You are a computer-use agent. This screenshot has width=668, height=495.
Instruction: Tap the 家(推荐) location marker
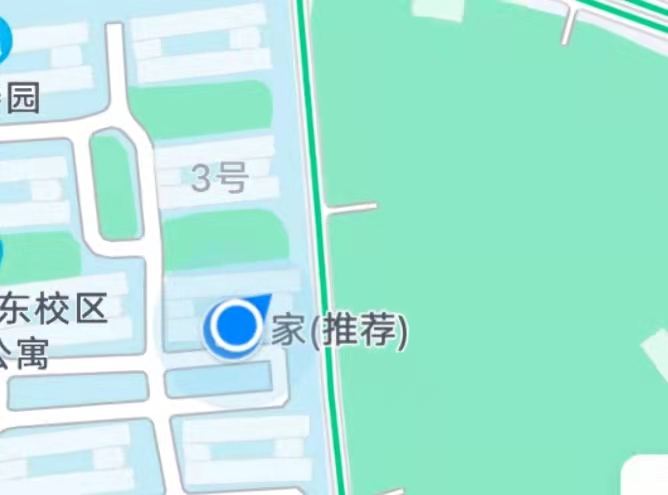pyautogui.click(x=237, y=325)
